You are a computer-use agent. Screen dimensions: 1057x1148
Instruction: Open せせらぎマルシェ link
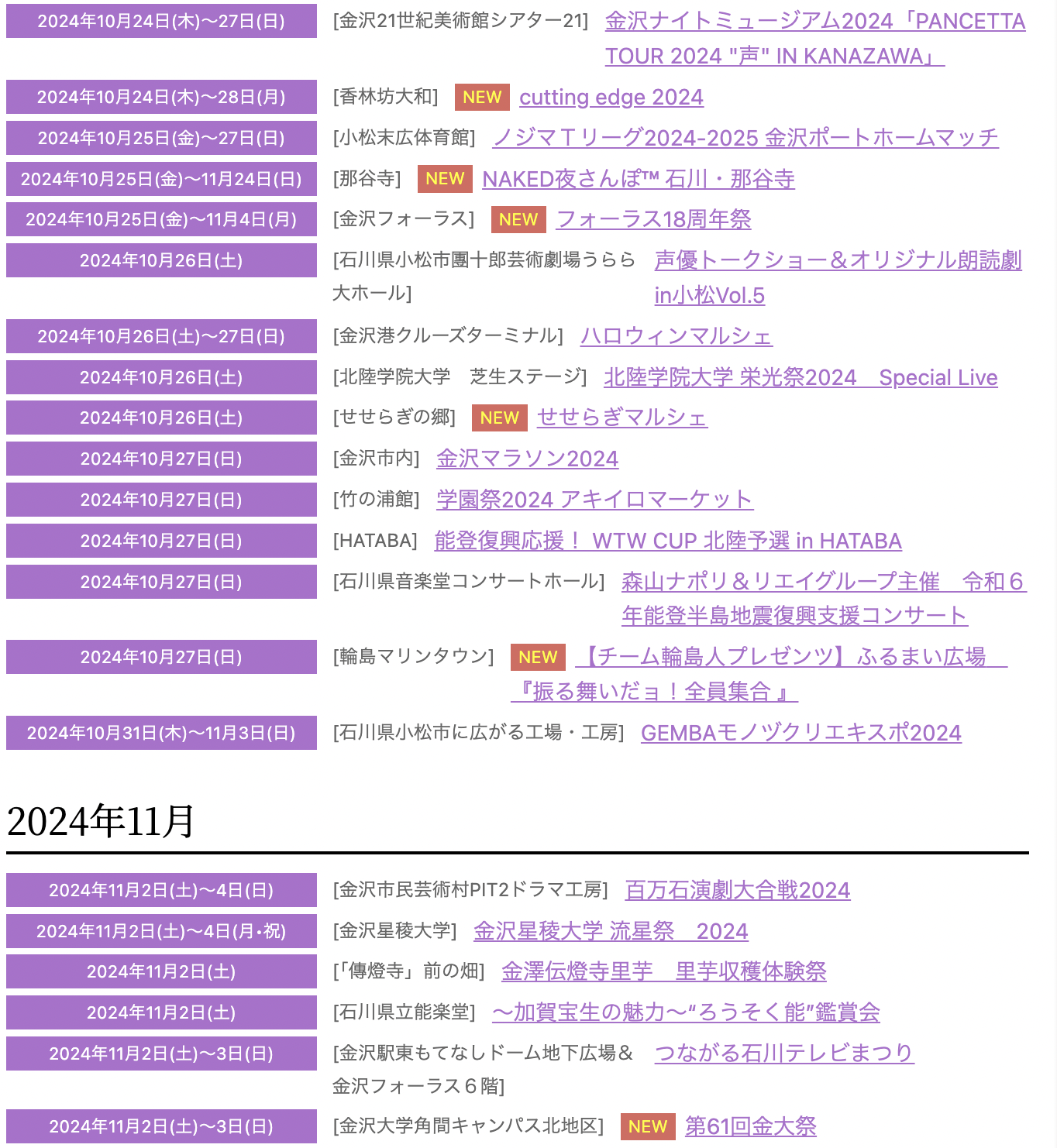[621, 418]
